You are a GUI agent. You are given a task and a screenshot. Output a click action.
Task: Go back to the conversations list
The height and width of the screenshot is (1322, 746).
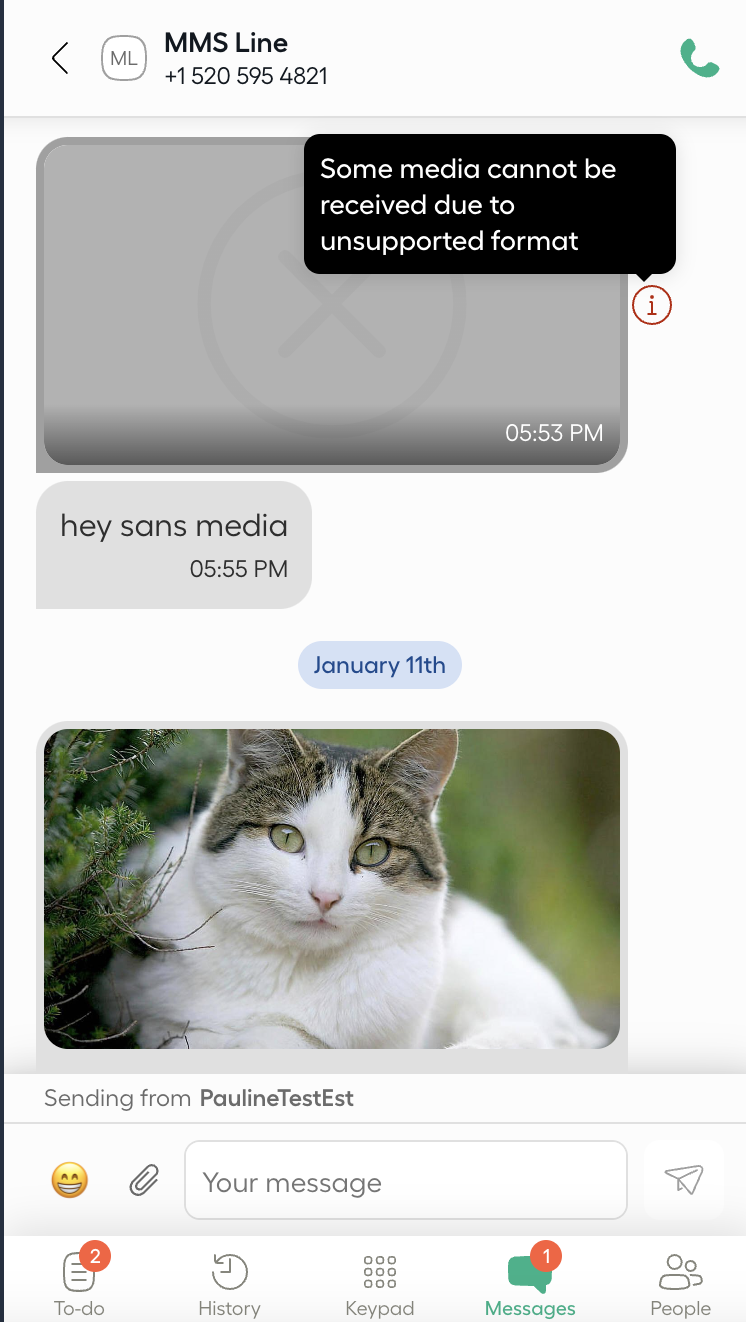coord(60,58)
